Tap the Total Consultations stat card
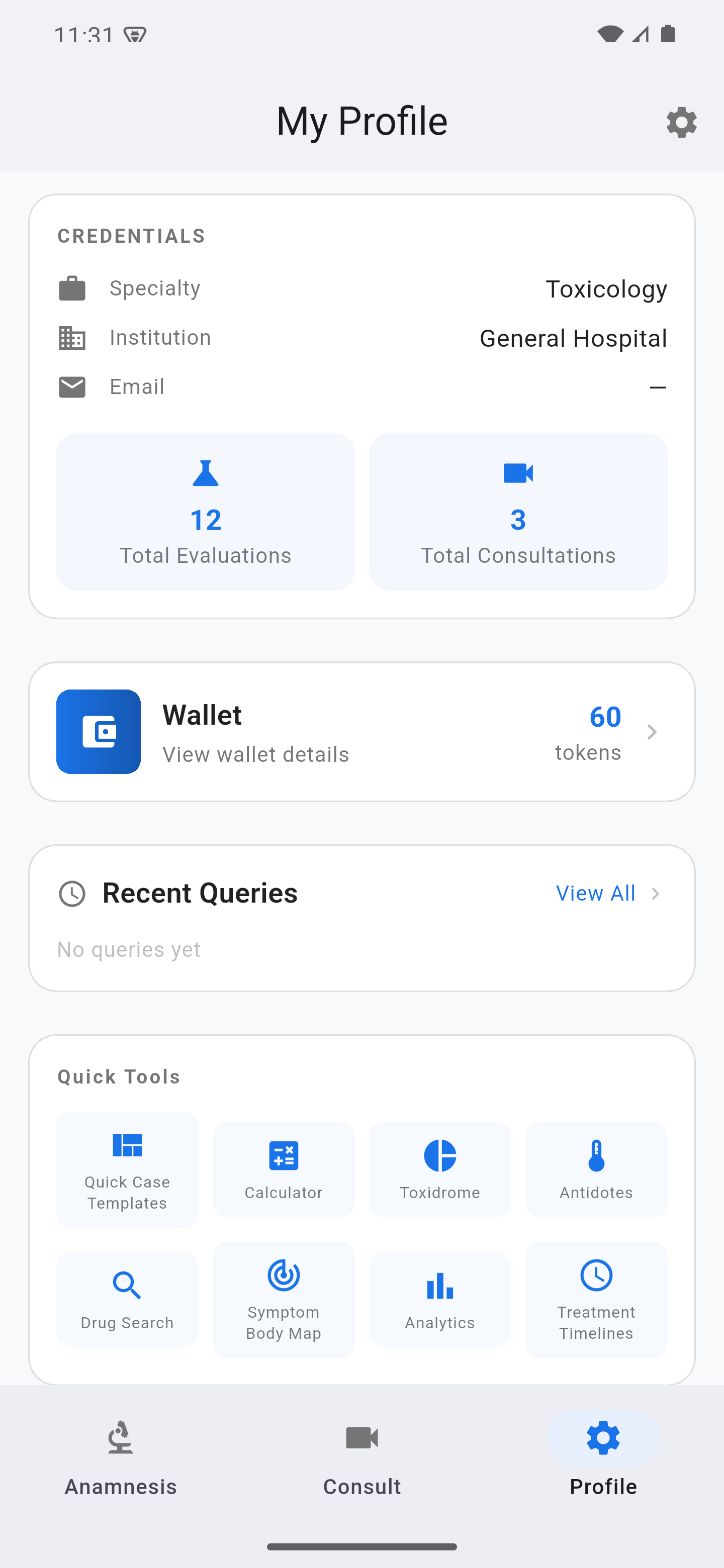724x1568 pixels. pyautogui.click(x=518, y=511)
